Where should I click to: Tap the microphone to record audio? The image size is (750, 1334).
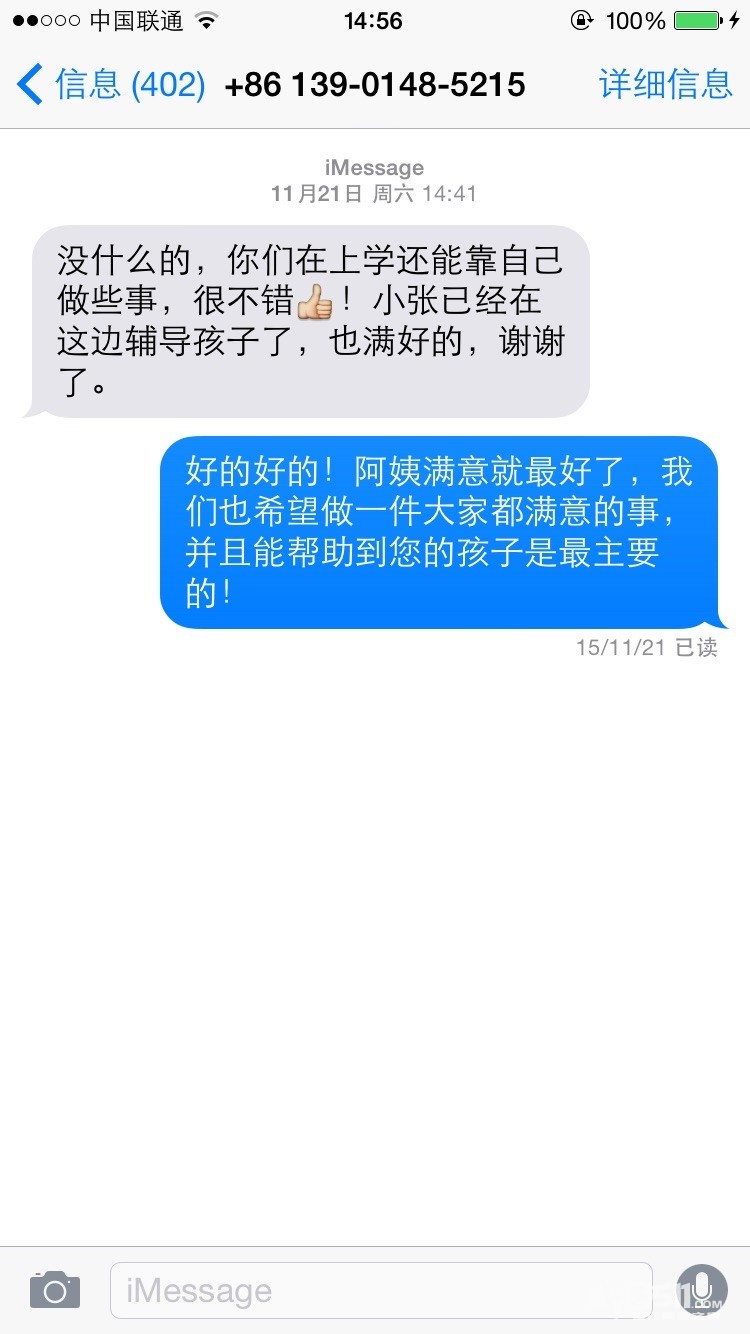[x=702, y=1290]
